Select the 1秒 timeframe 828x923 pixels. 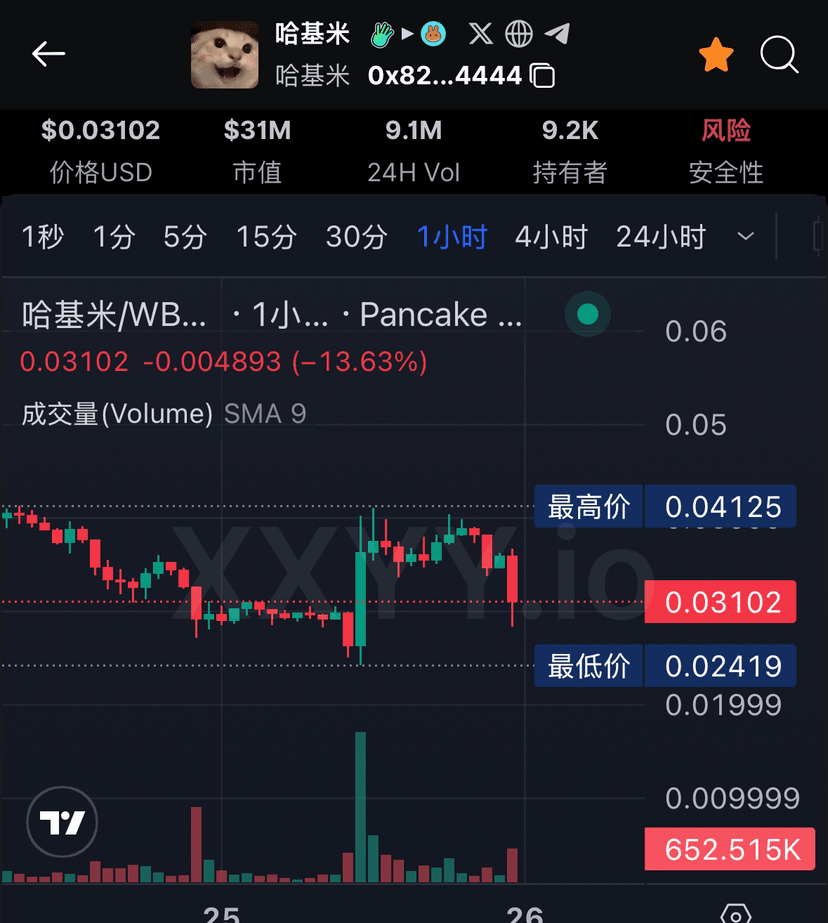(43, 237)
